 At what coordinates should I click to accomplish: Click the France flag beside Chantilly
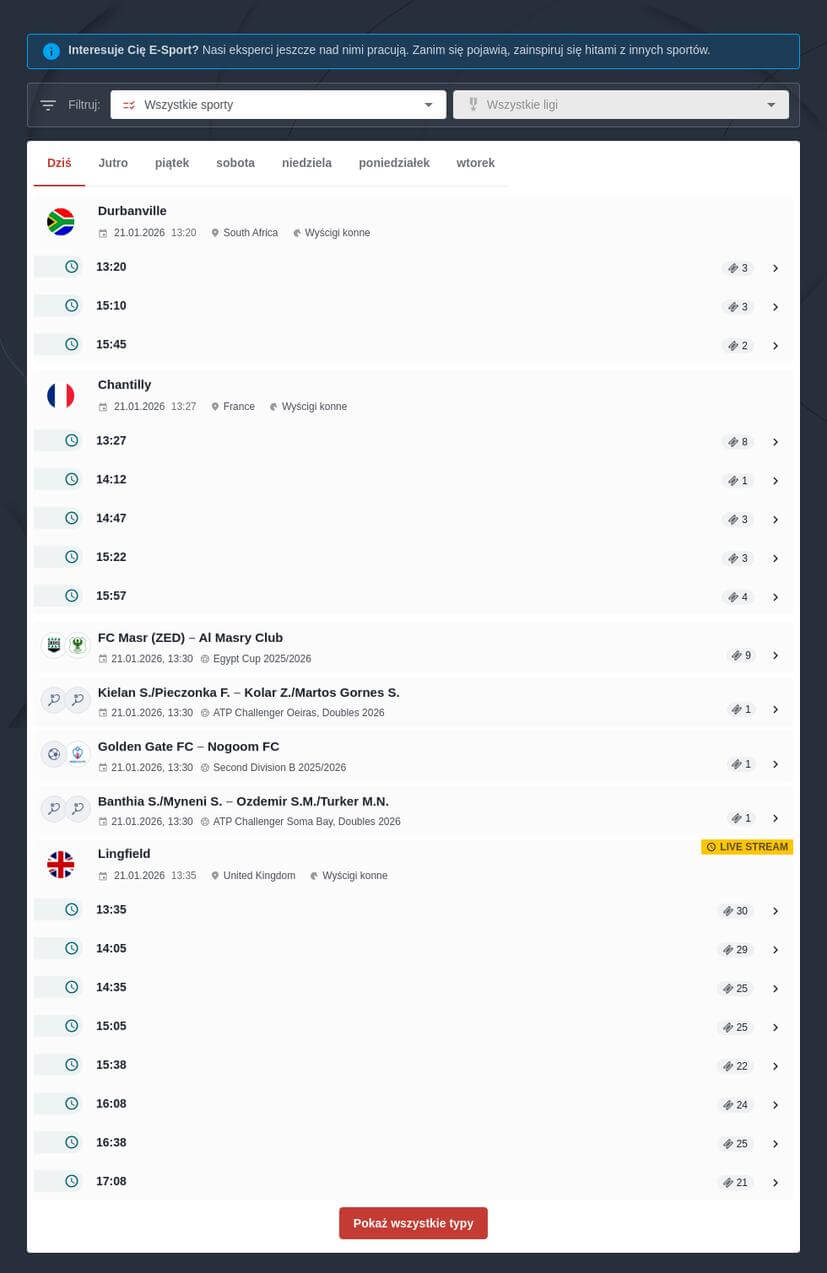pyautogui.click(x=61, y=395)
